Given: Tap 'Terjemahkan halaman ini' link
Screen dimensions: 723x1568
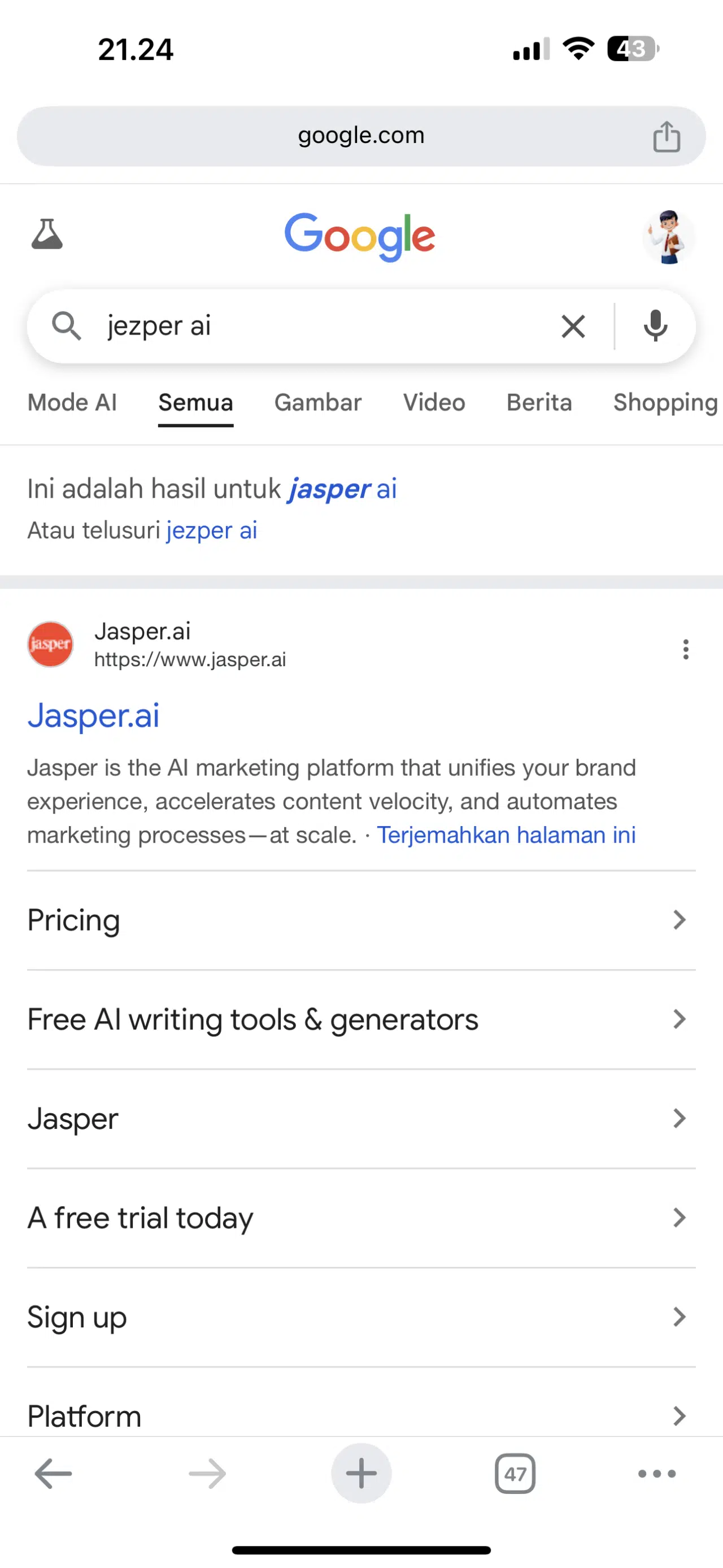Looking at the screenshot, I should click(x=506, y=835).
